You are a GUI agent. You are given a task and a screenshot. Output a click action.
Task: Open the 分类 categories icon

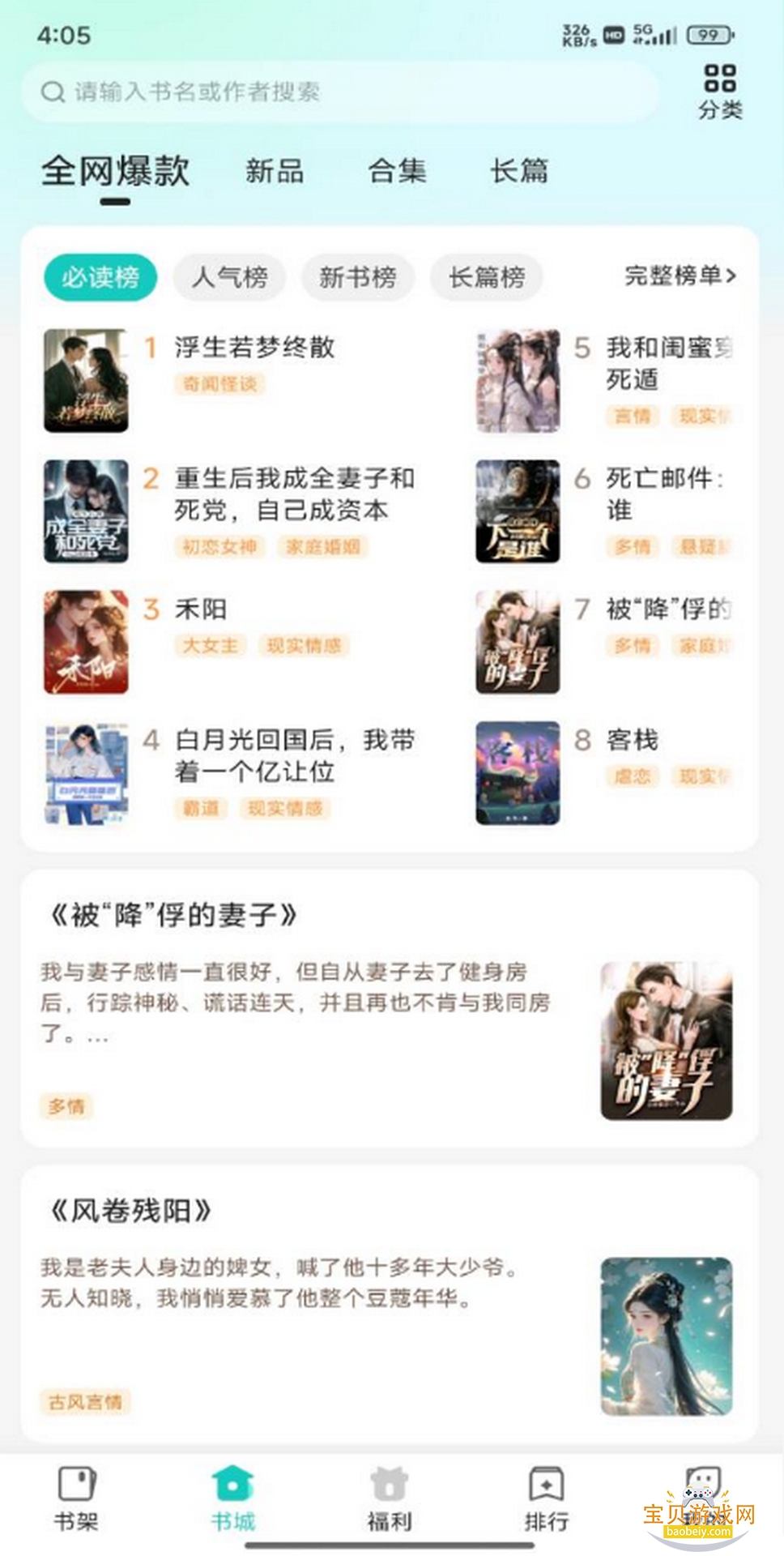pyautogui.click(x=720, y=92)
